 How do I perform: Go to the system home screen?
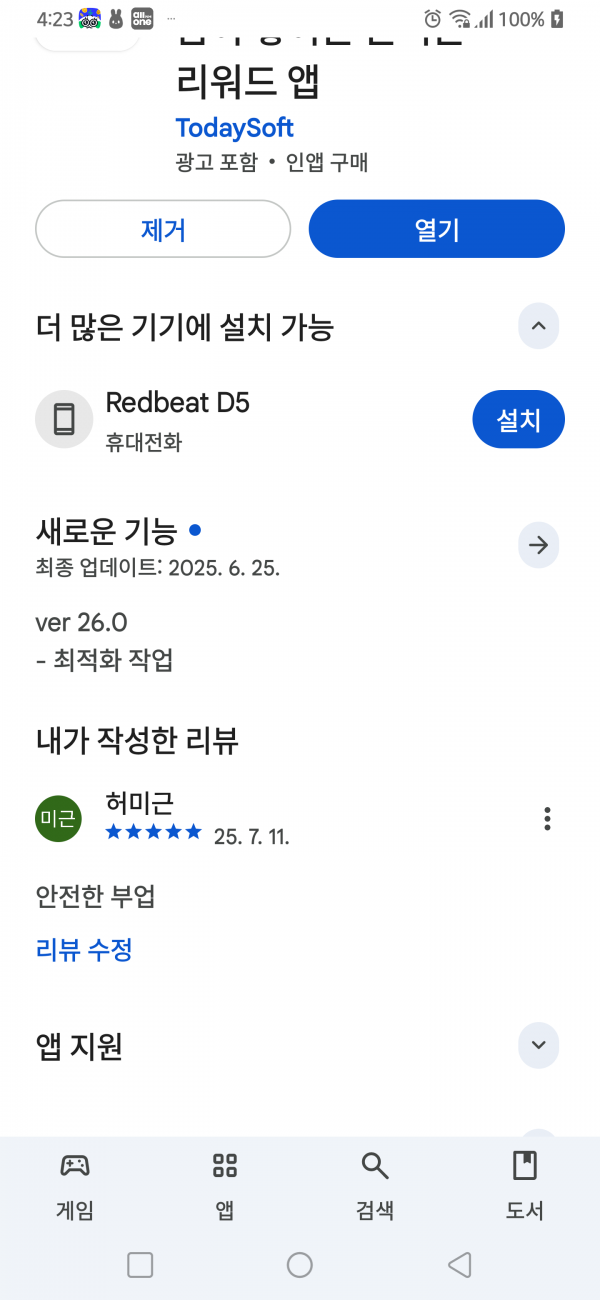(x=300, y=1265)
